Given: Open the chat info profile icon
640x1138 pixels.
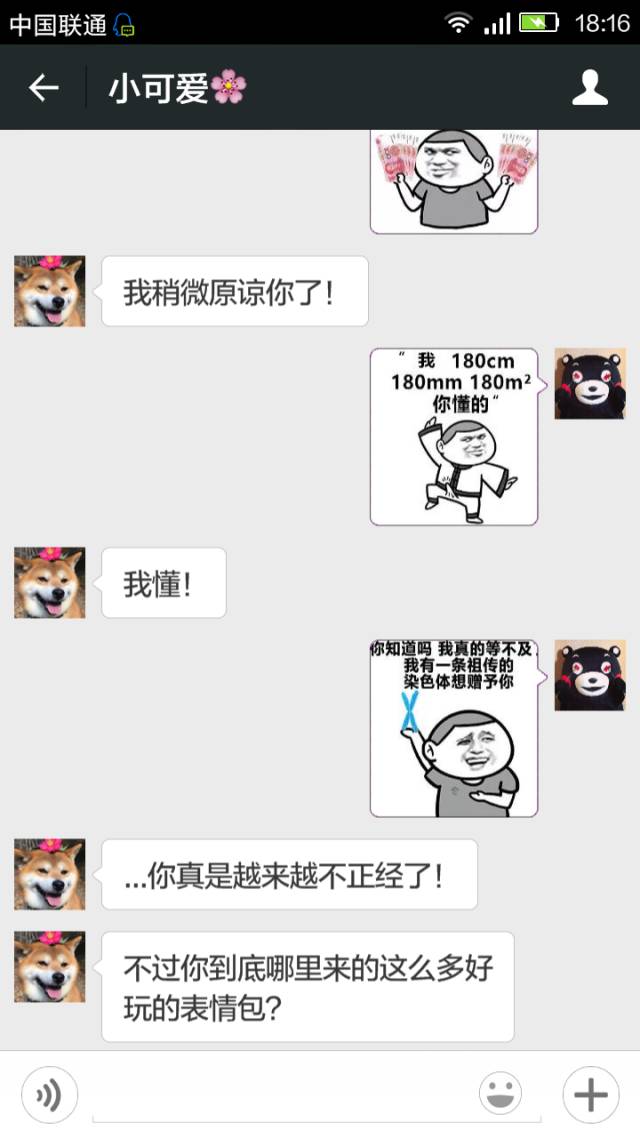Looking at the screenshot, I should pos(589,88).
